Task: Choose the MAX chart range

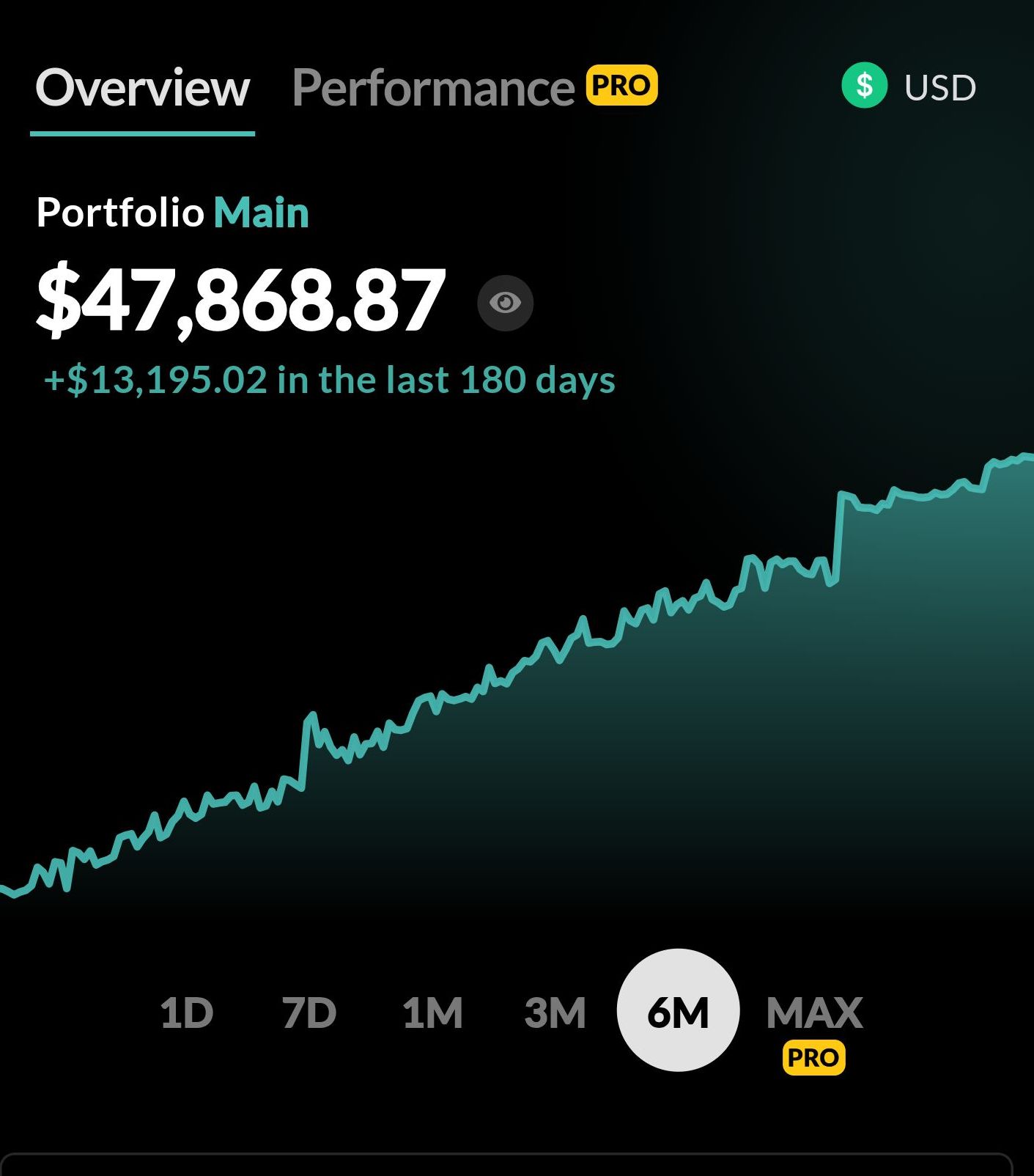Action: point(814,1013)
